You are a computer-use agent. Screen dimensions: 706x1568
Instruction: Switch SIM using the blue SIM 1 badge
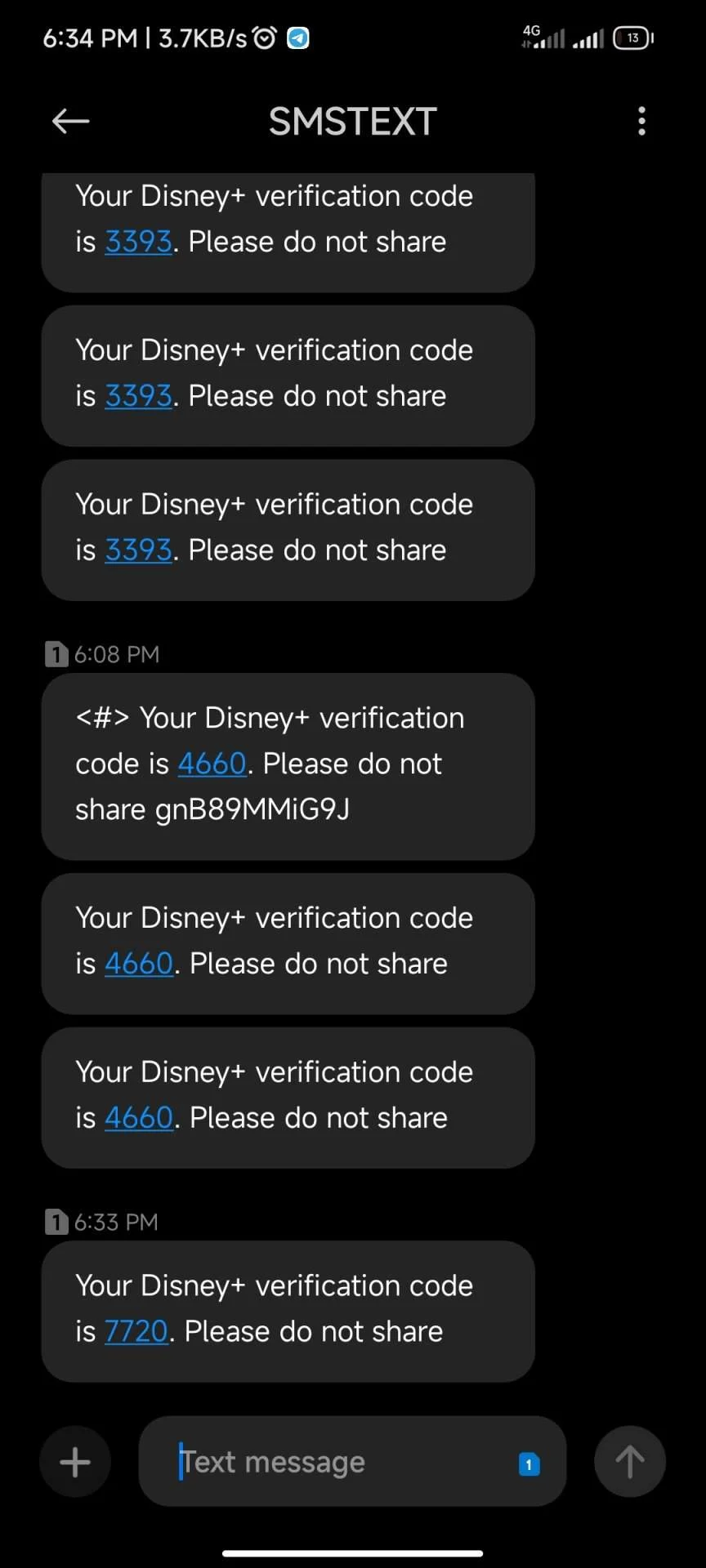pos(529,1464)
